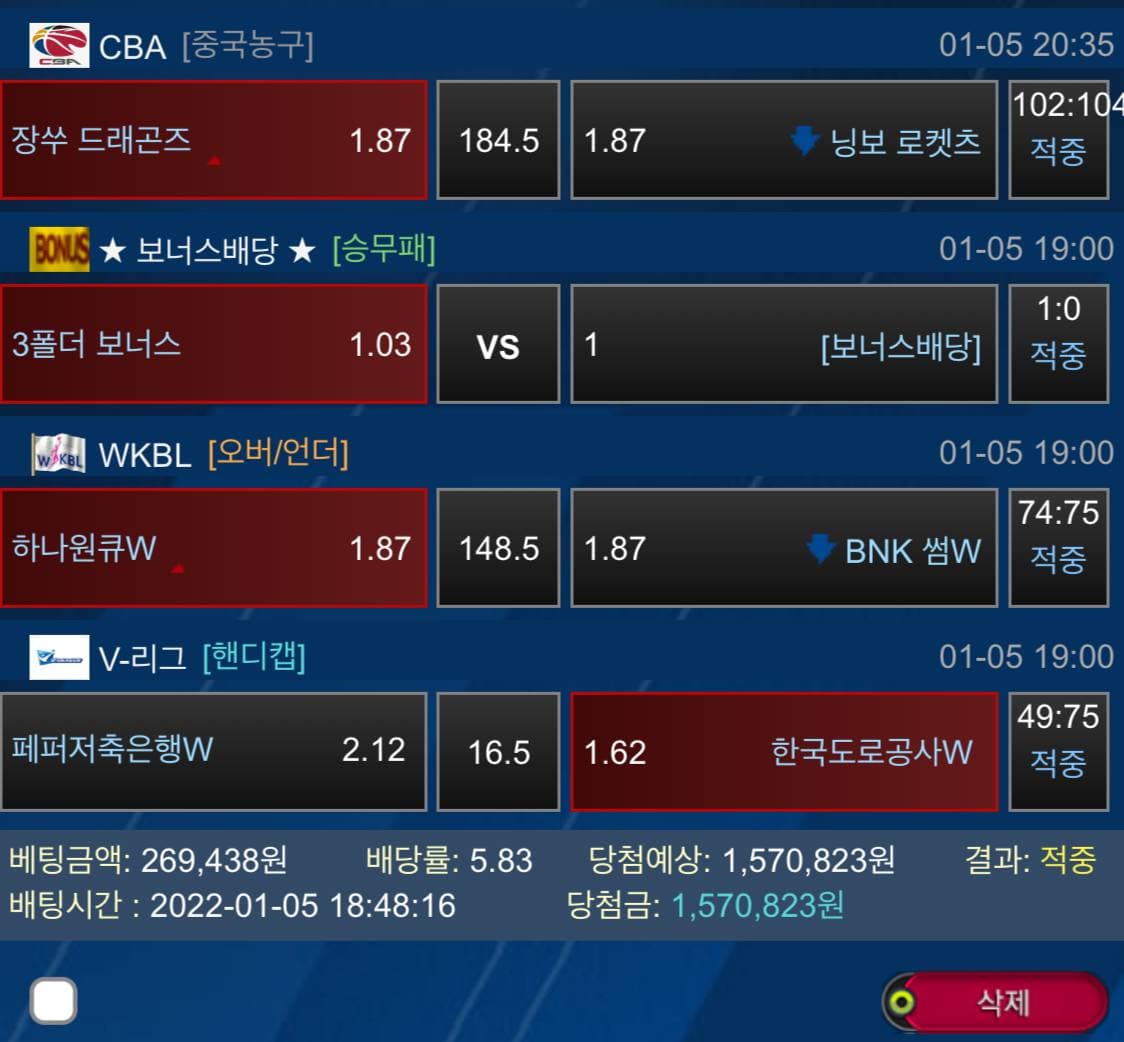1124x1042 pixels.
Task: Tick the selection checkbox for this bet slip
Action: (53, 1000)
